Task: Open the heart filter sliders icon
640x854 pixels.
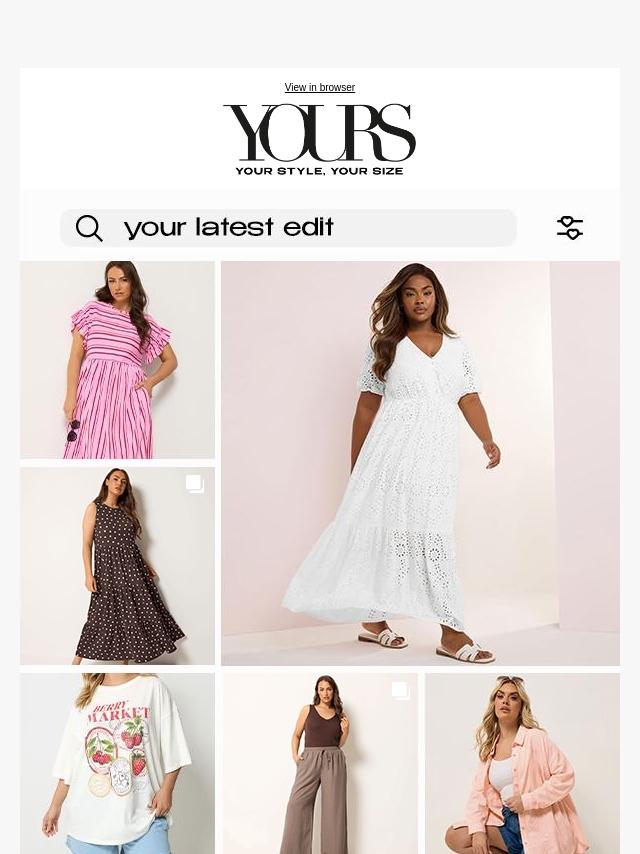Action: point(570,228)
